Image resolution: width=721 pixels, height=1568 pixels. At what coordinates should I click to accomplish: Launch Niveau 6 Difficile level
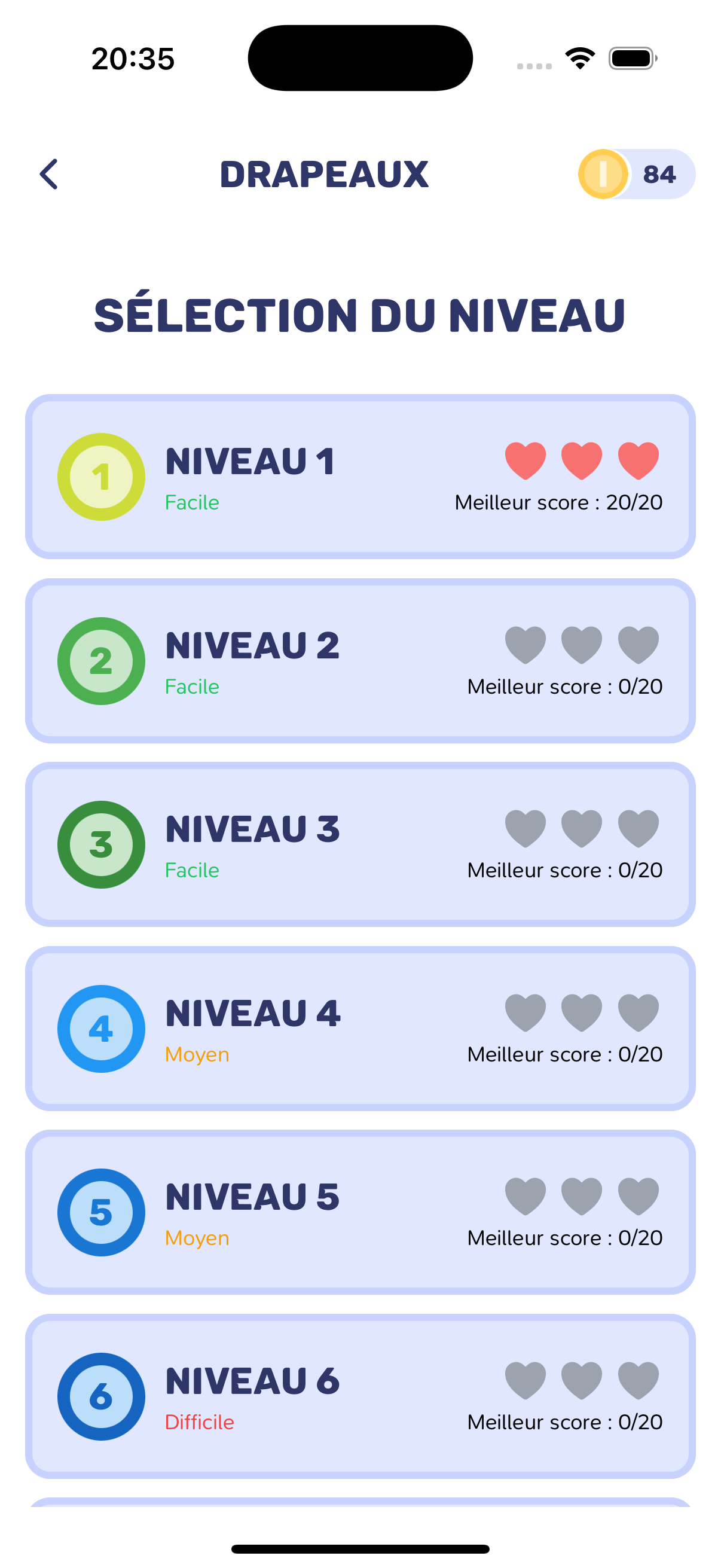[x=360, y=1396]
